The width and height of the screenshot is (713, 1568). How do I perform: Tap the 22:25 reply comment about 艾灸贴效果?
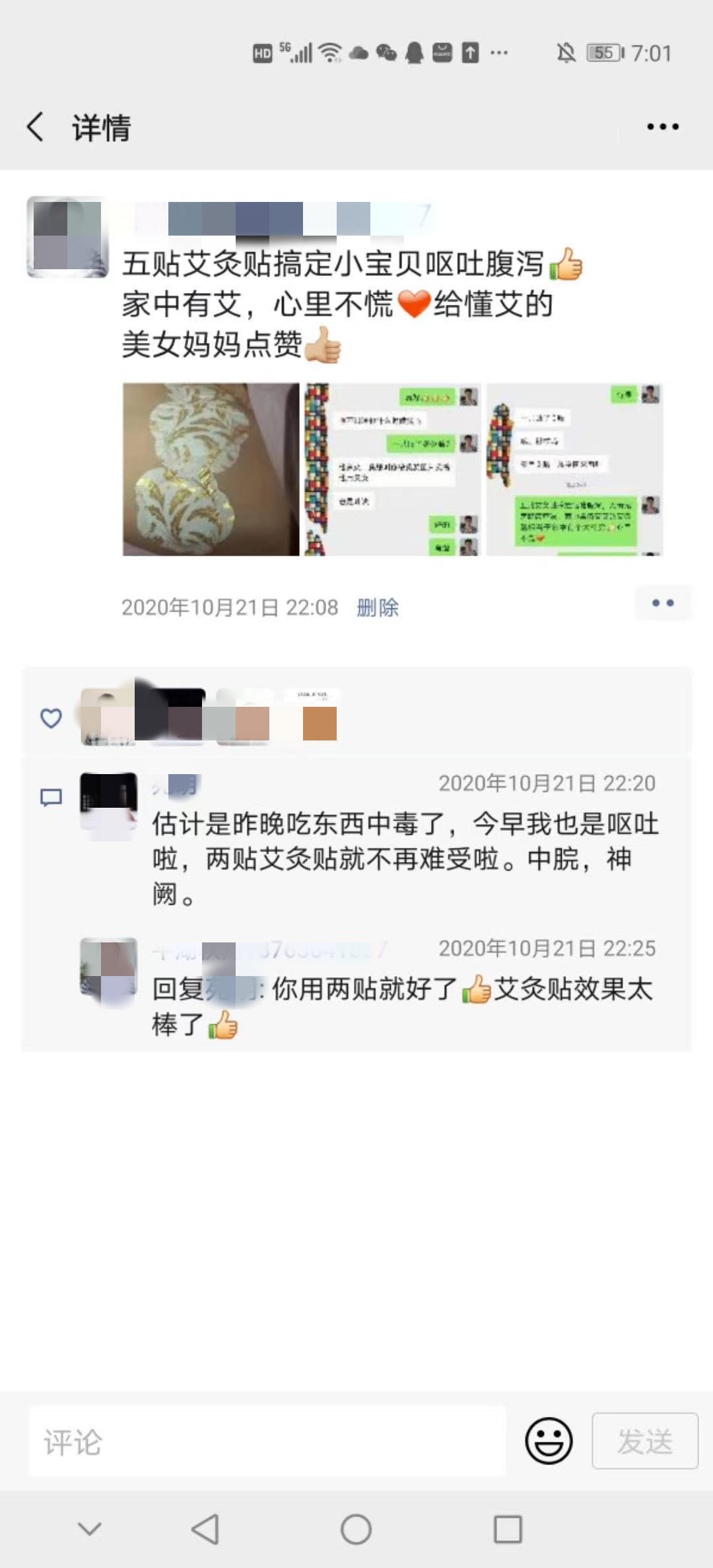tap(403, 1006)
